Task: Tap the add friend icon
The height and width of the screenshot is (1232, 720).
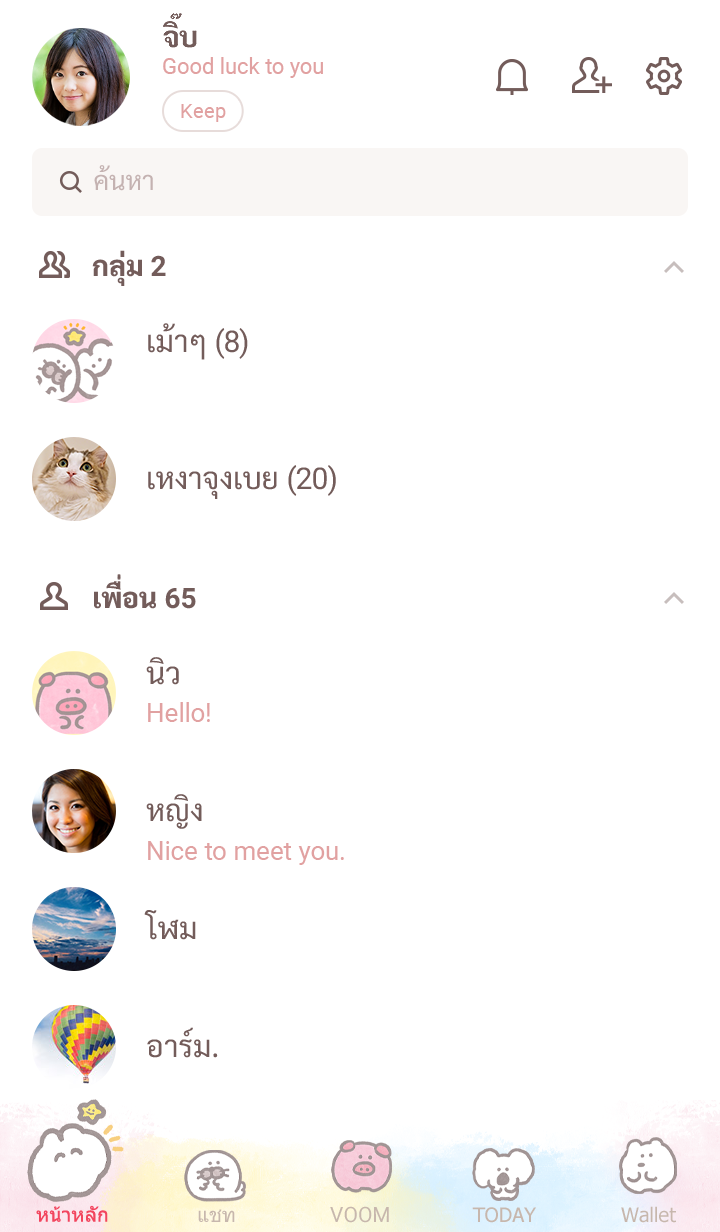Action: click(590, 77)
